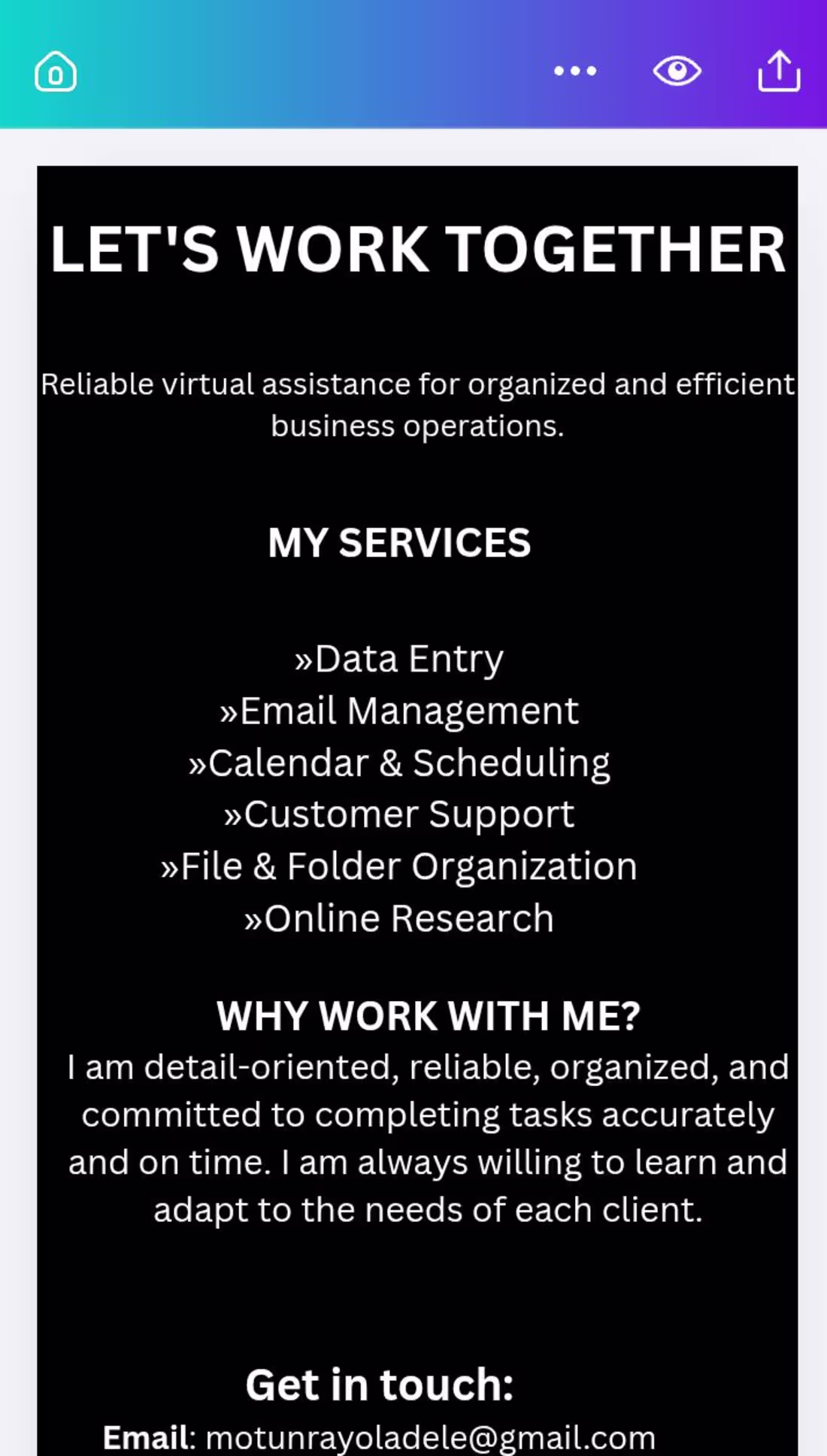
Task: Share or export the design
Action: [779, 71]
